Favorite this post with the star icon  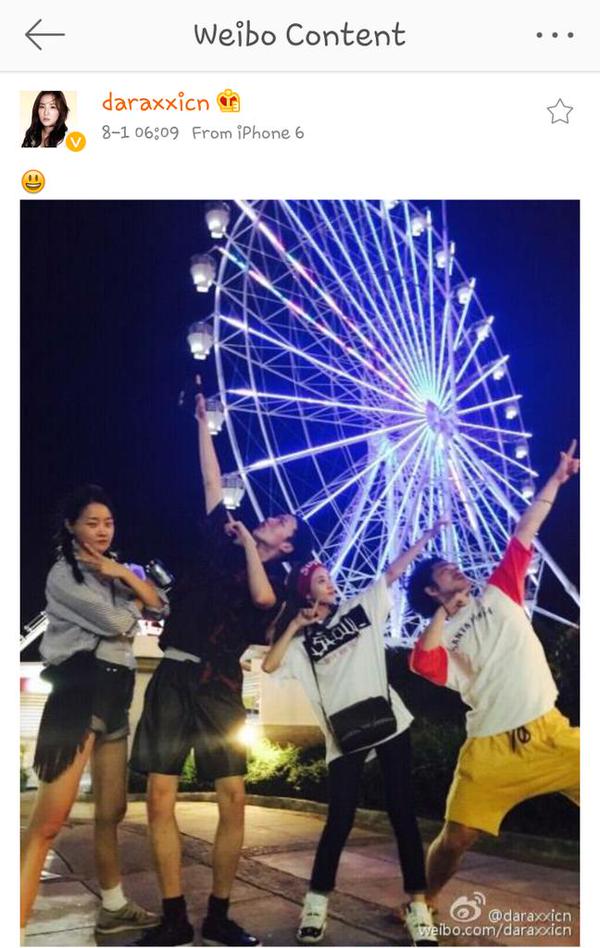tap(559, 112)
